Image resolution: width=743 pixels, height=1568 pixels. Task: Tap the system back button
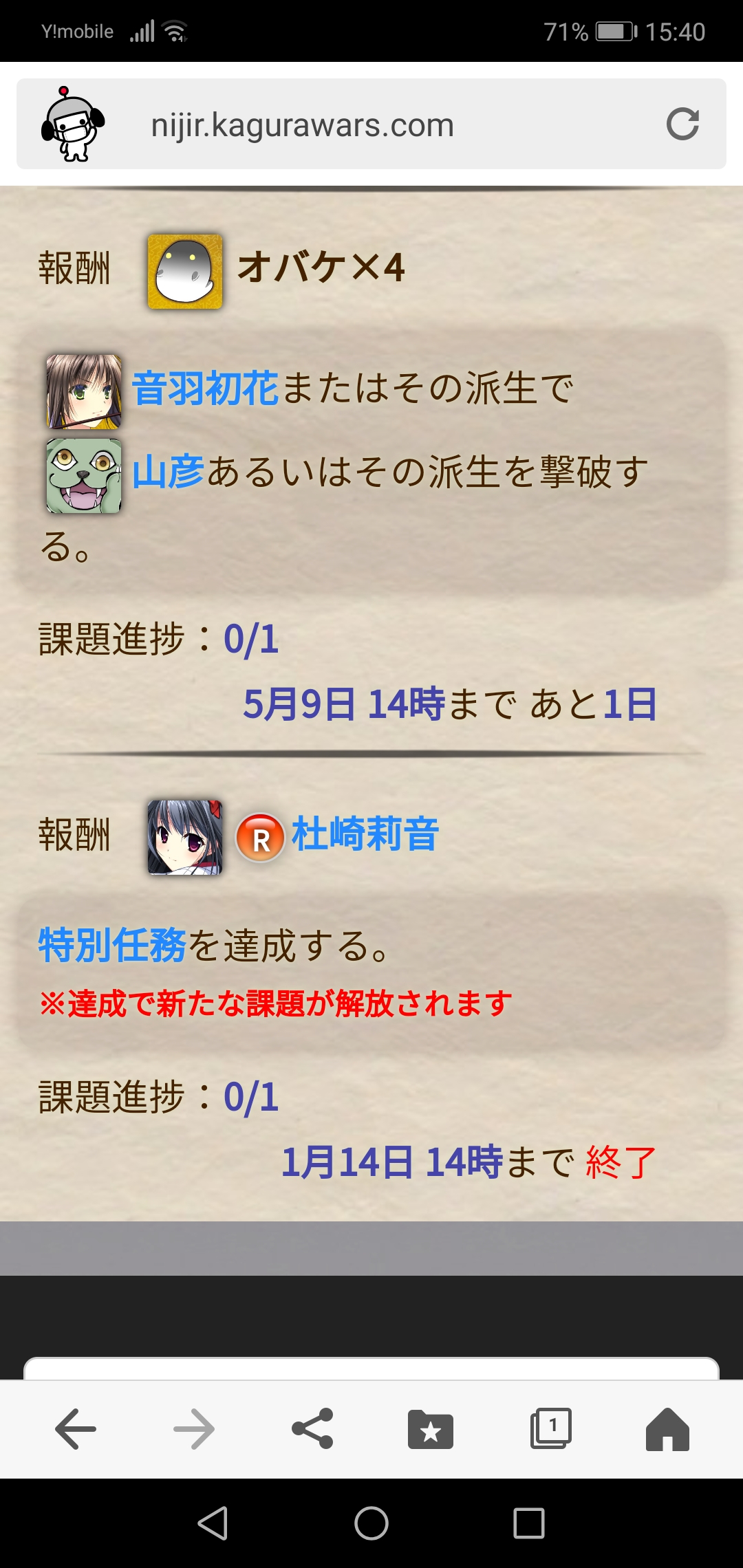213,1523
